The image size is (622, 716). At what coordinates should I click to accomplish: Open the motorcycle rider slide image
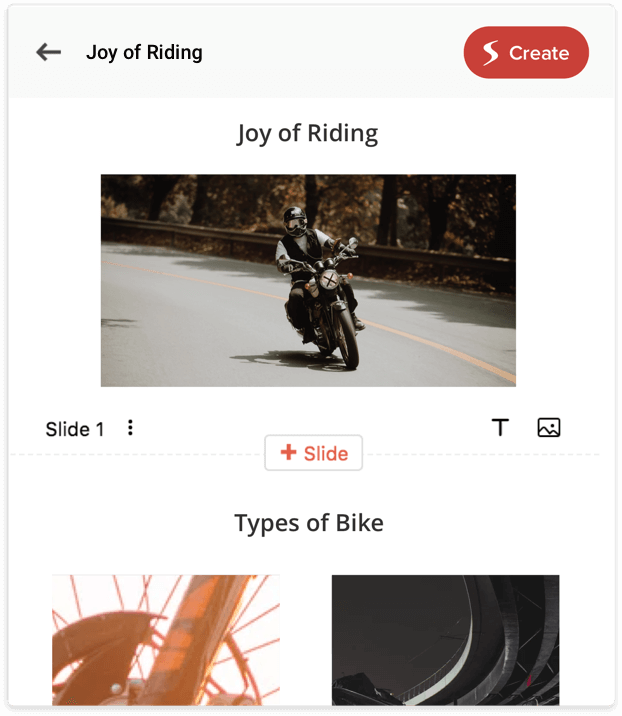(x=308, y=281)
